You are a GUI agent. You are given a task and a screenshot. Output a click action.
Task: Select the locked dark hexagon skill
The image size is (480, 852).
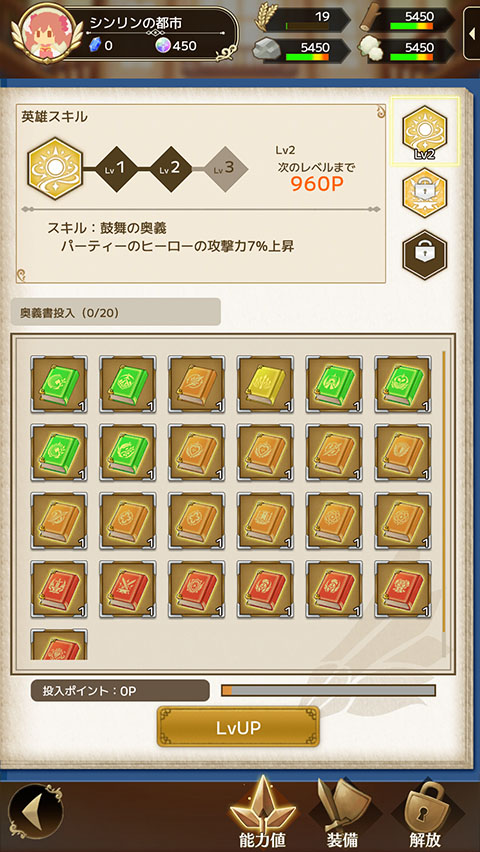pos(424,255)
